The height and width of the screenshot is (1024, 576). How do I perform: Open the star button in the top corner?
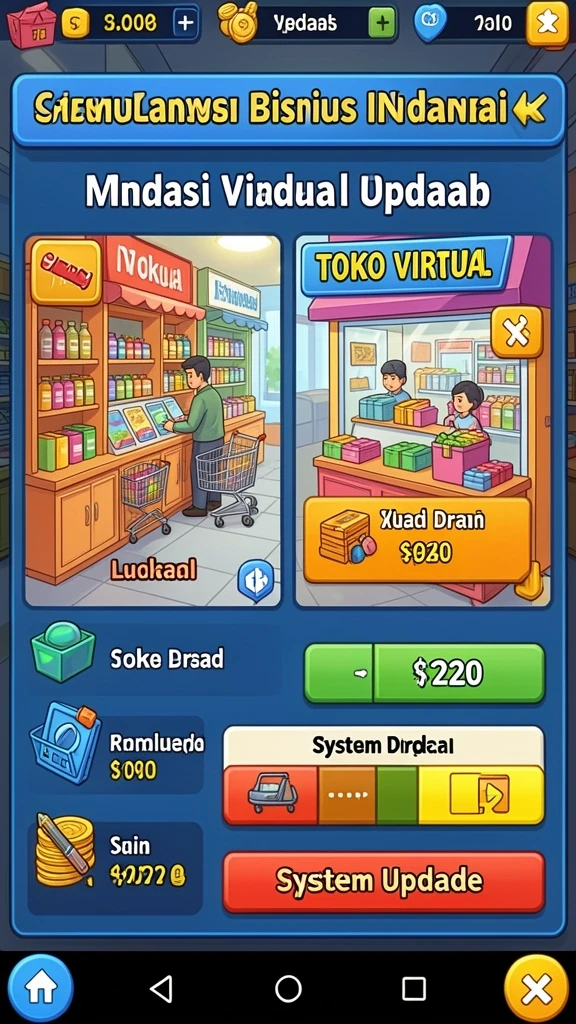[x=547, y=24]
